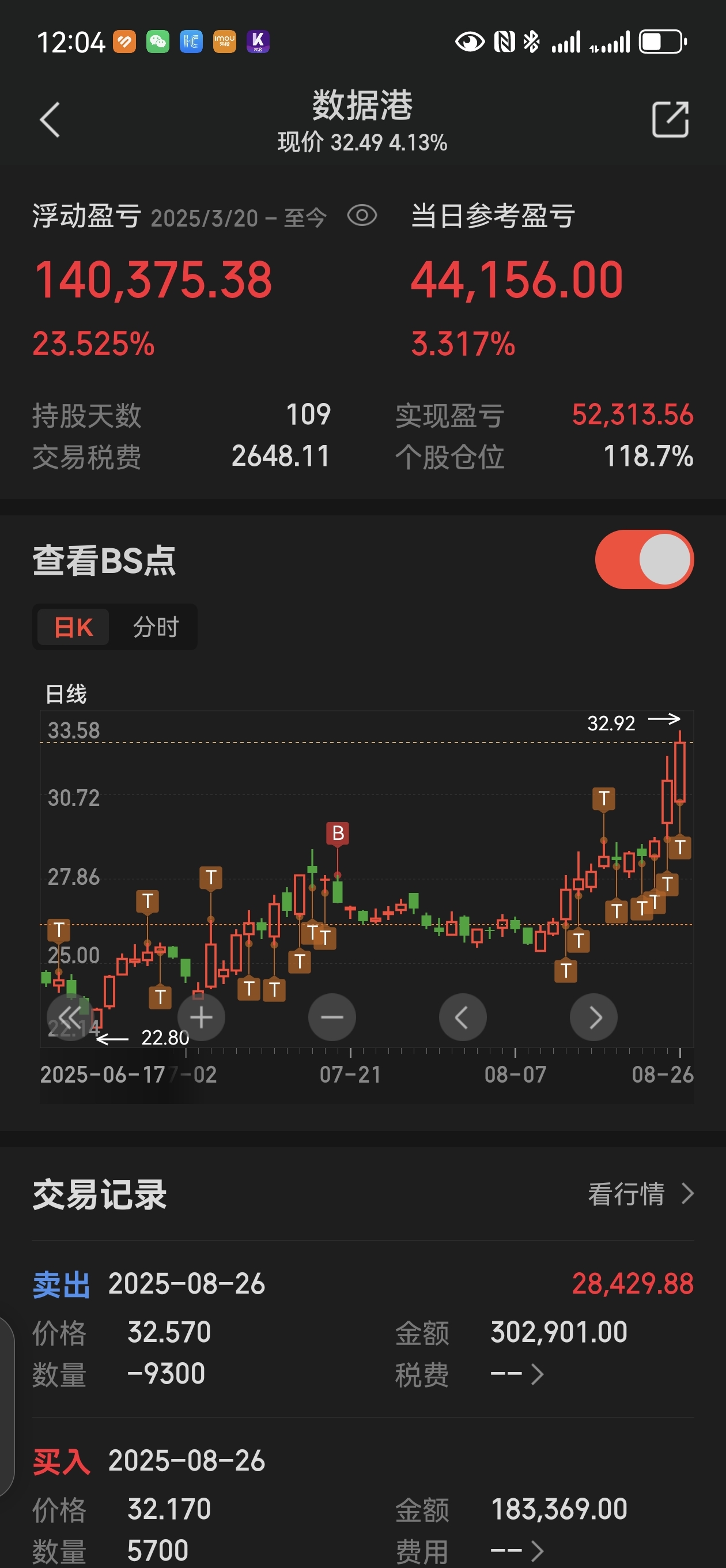
Task: Expand 费用 details of the 买入 record
Action: (517, 1550)
